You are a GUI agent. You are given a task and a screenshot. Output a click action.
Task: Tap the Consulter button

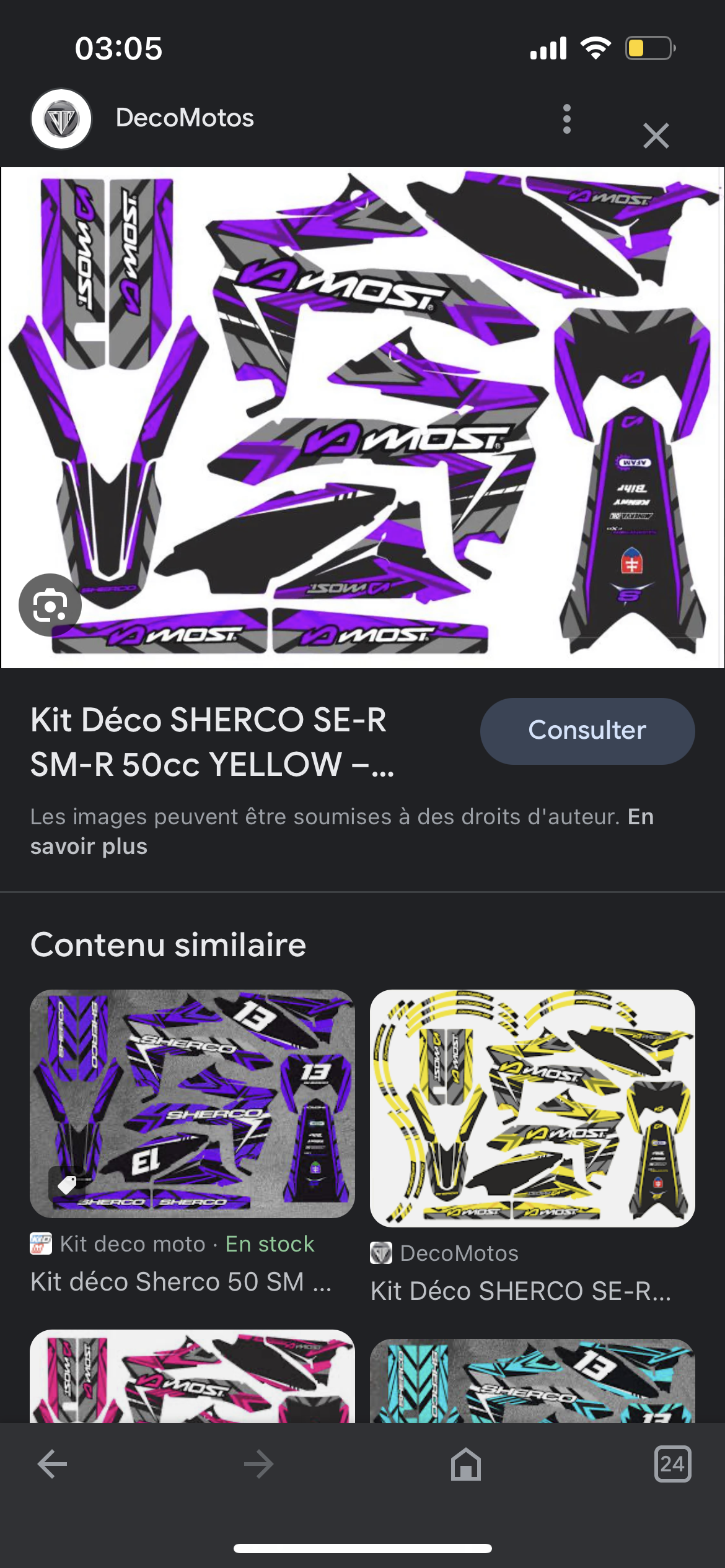tap(587, 731)
